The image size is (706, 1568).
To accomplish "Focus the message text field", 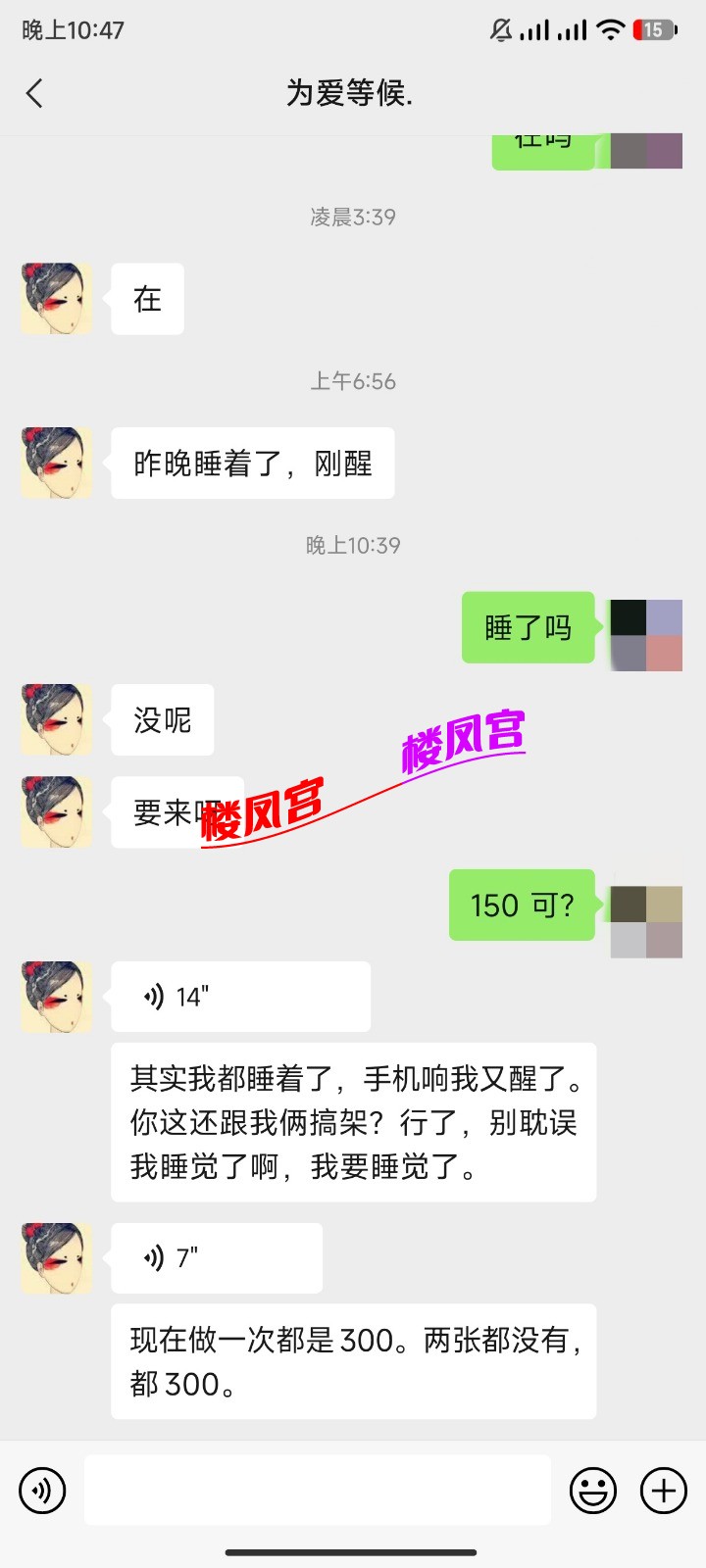I will pos(317,1490).
